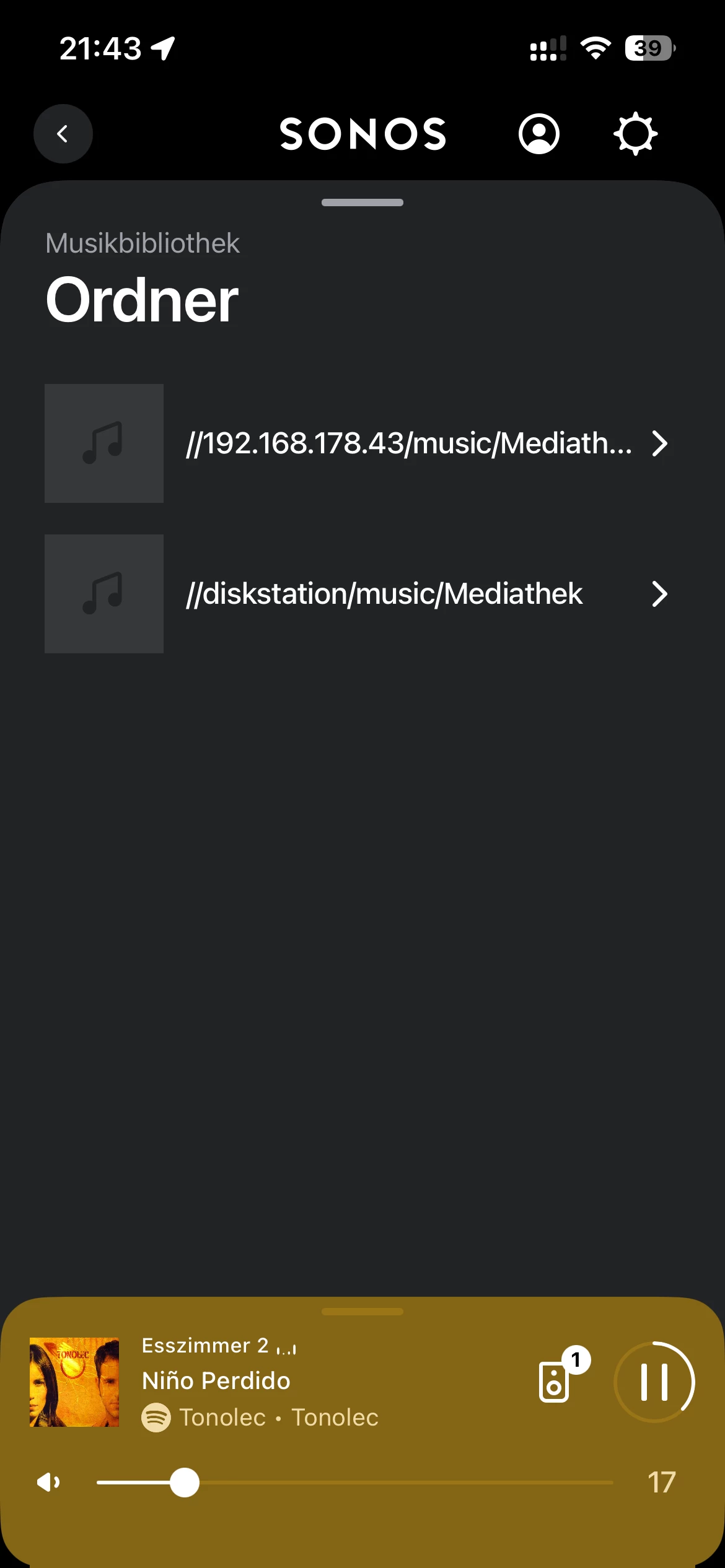
Task: Open the settings gear
Action: pyautogui.click(x=635, y=134)
